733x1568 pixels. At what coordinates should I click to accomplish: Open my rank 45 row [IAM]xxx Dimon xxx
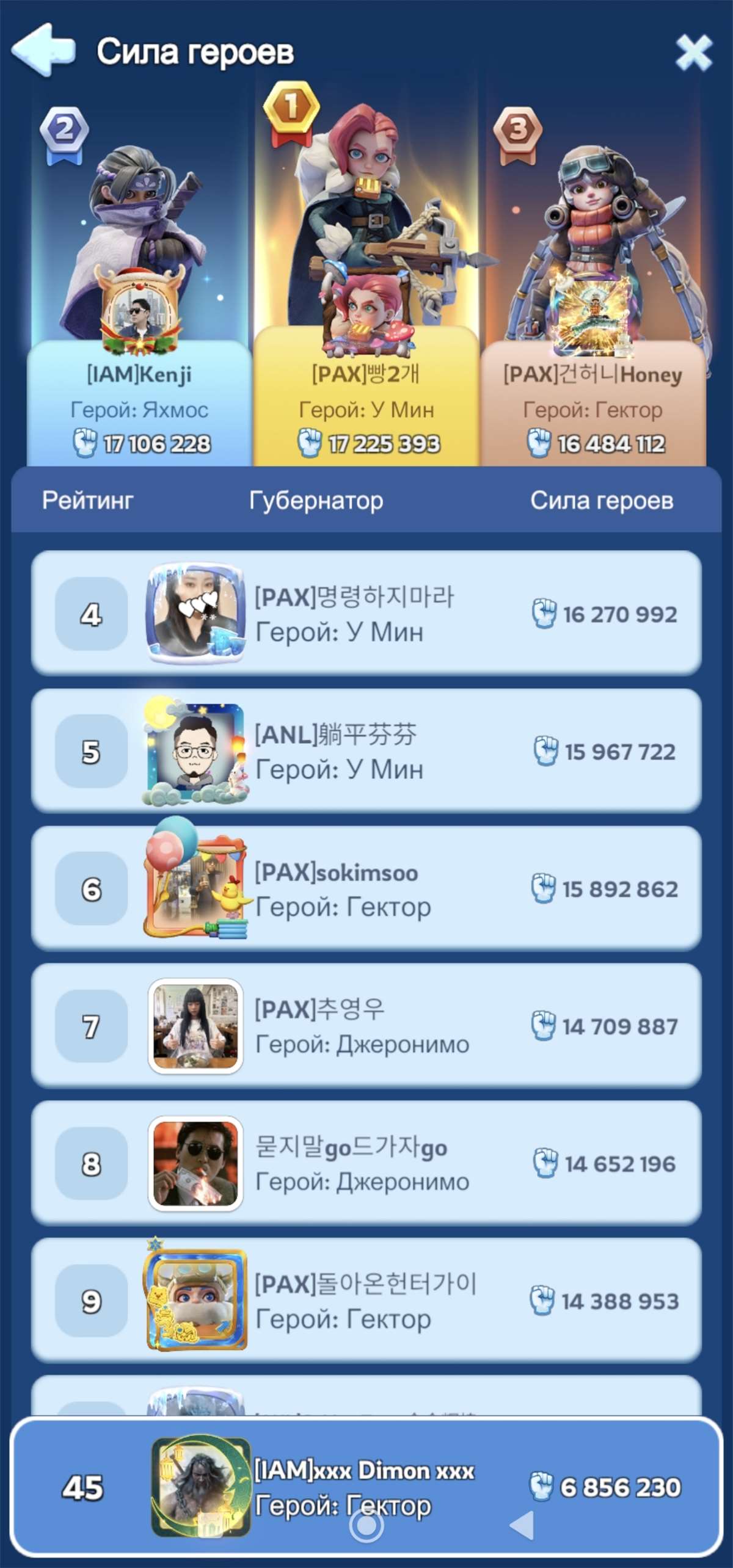(x=366, y=1487)
